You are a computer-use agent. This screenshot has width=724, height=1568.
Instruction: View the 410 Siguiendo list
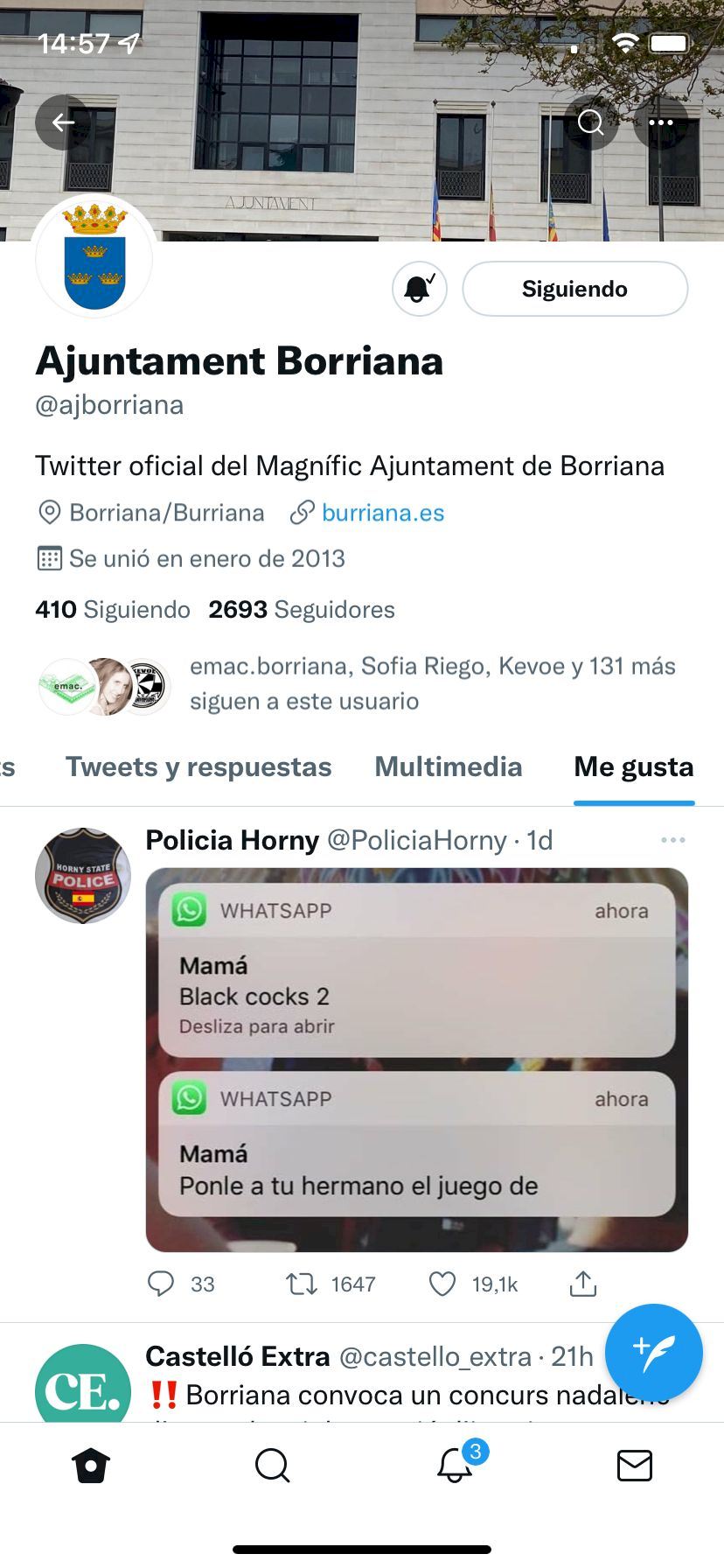(113, 609)
